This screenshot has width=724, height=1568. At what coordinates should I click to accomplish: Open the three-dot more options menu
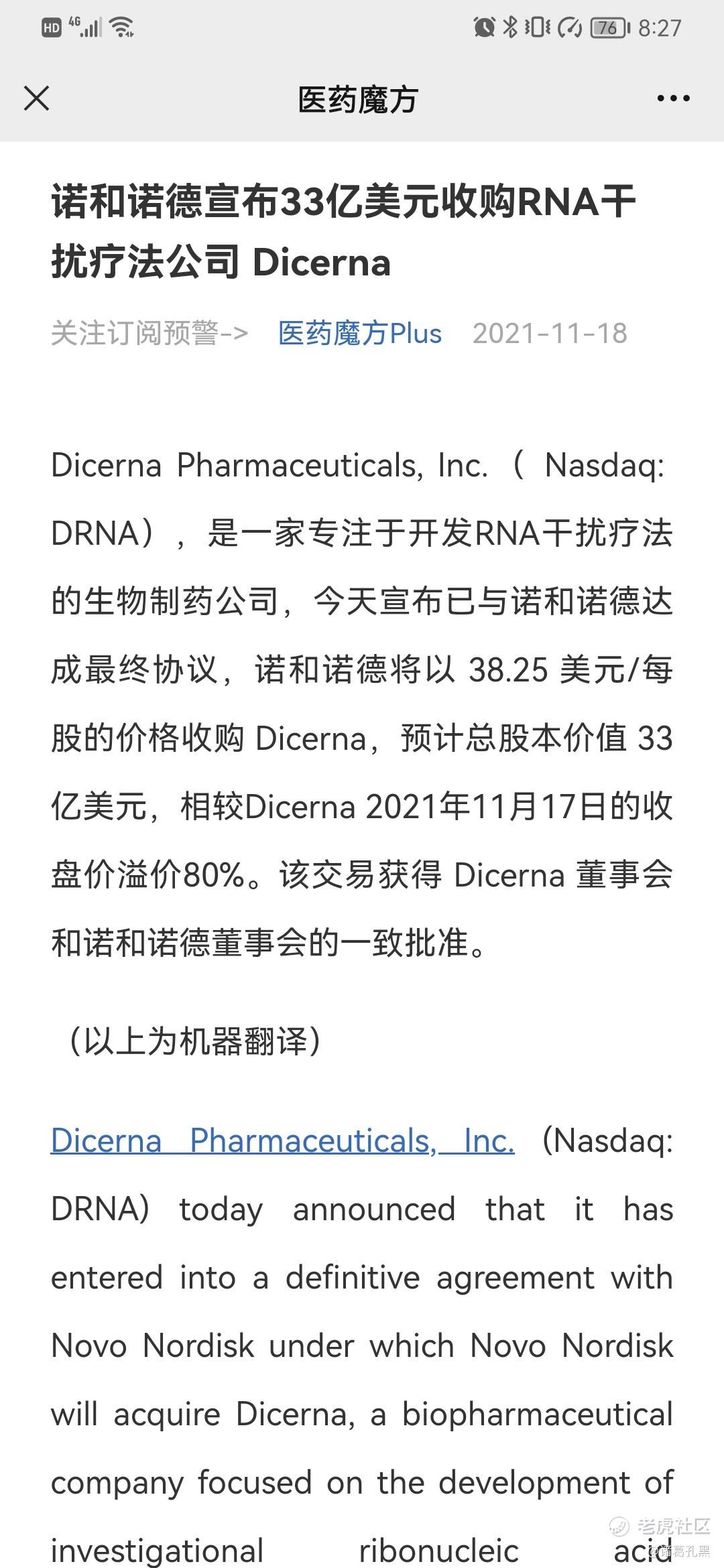pos(673,99)
